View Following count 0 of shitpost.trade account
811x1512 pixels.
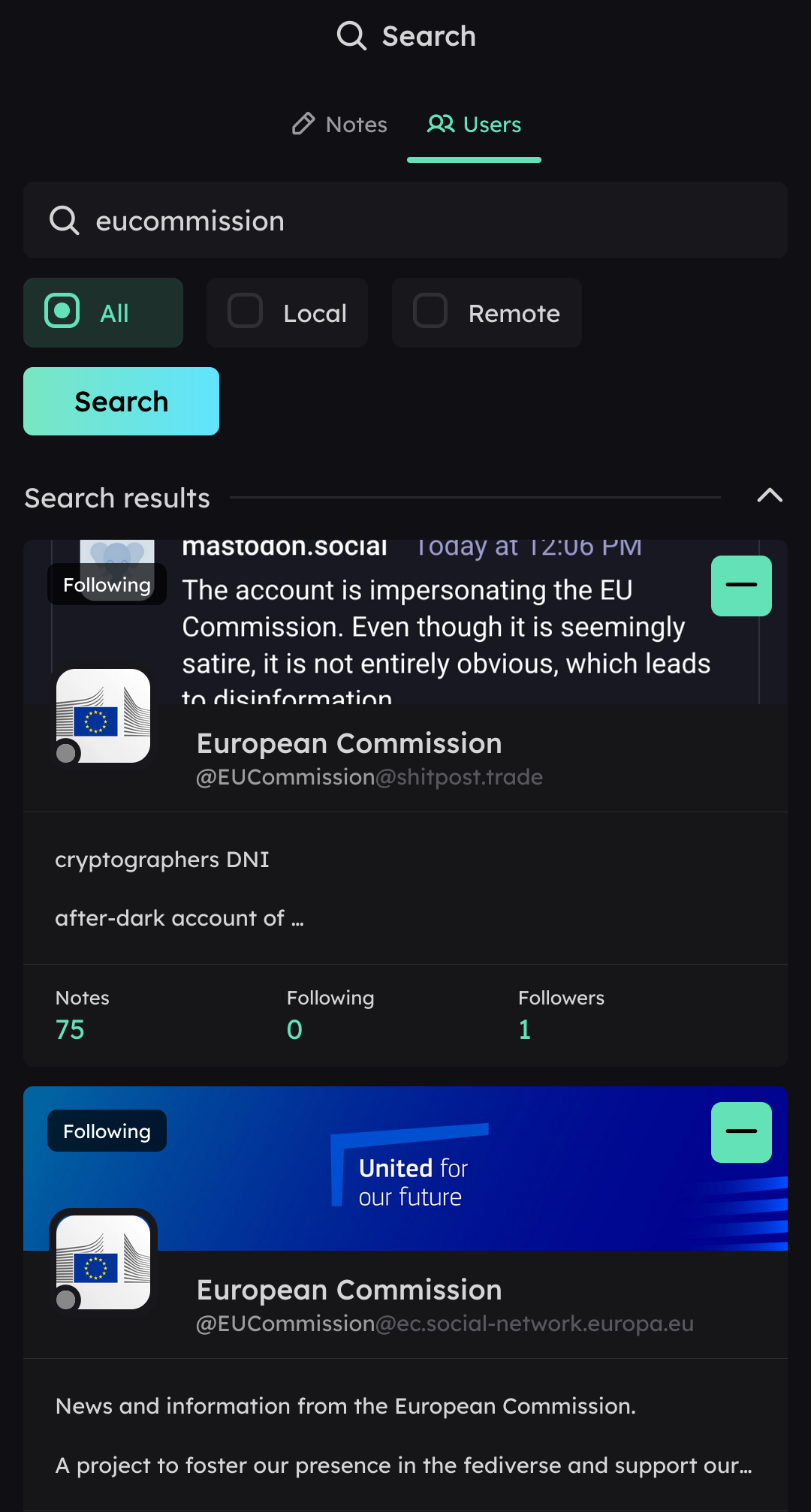(329, 1015)
